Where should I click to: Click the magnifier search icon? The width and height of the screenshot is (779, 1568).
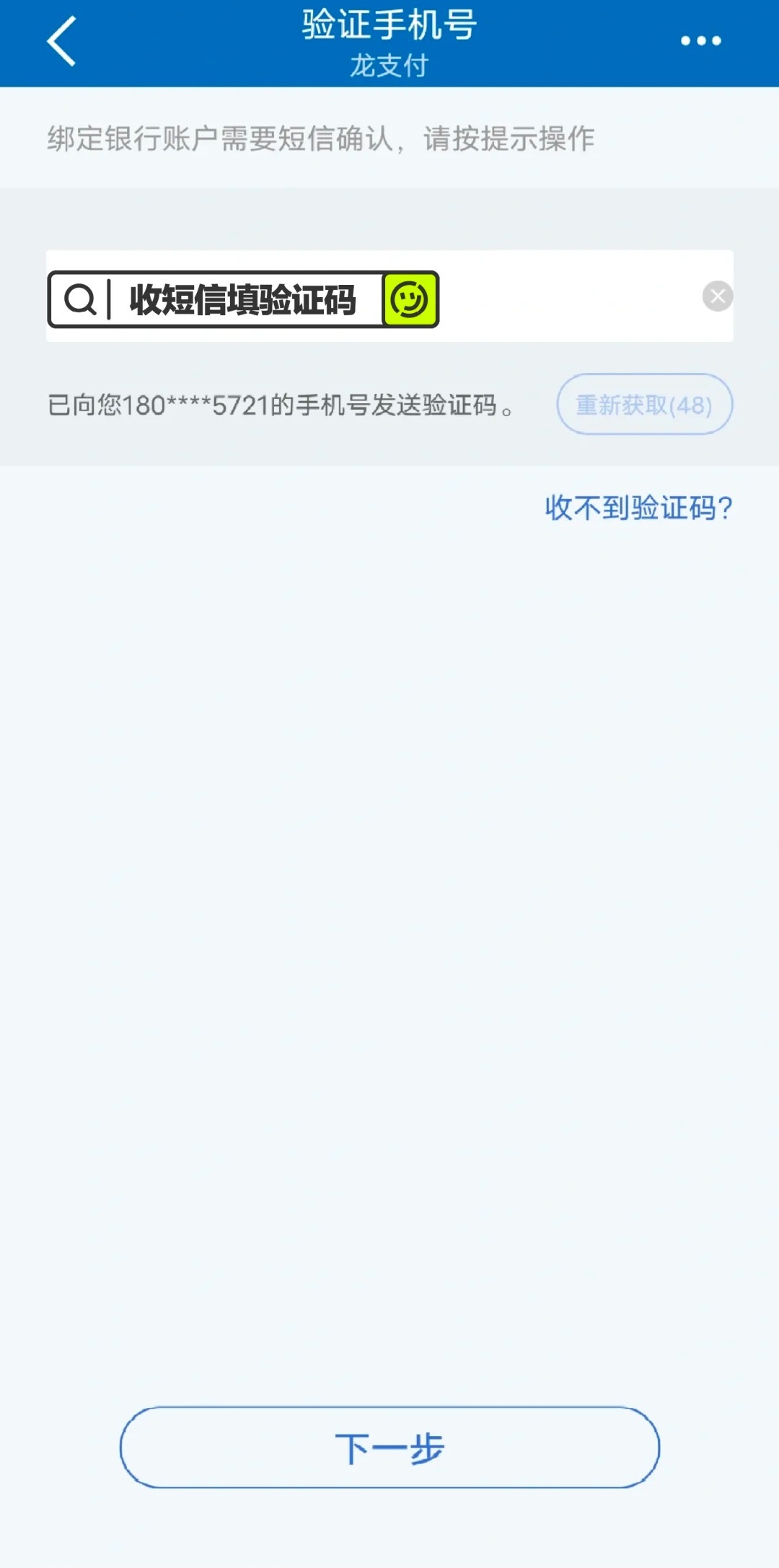(81, 299)
